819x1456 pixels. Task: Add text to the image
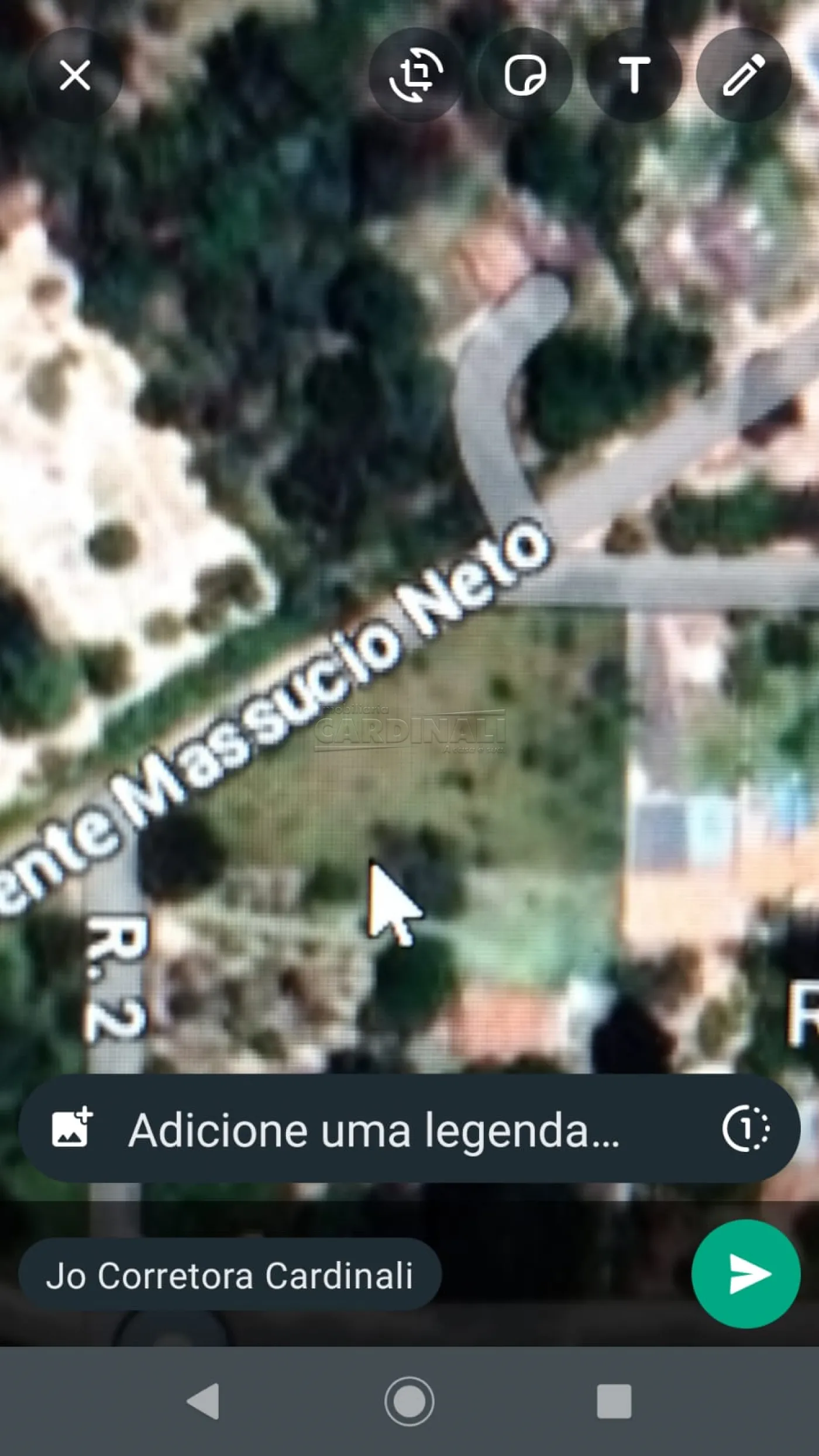(634, 75)
